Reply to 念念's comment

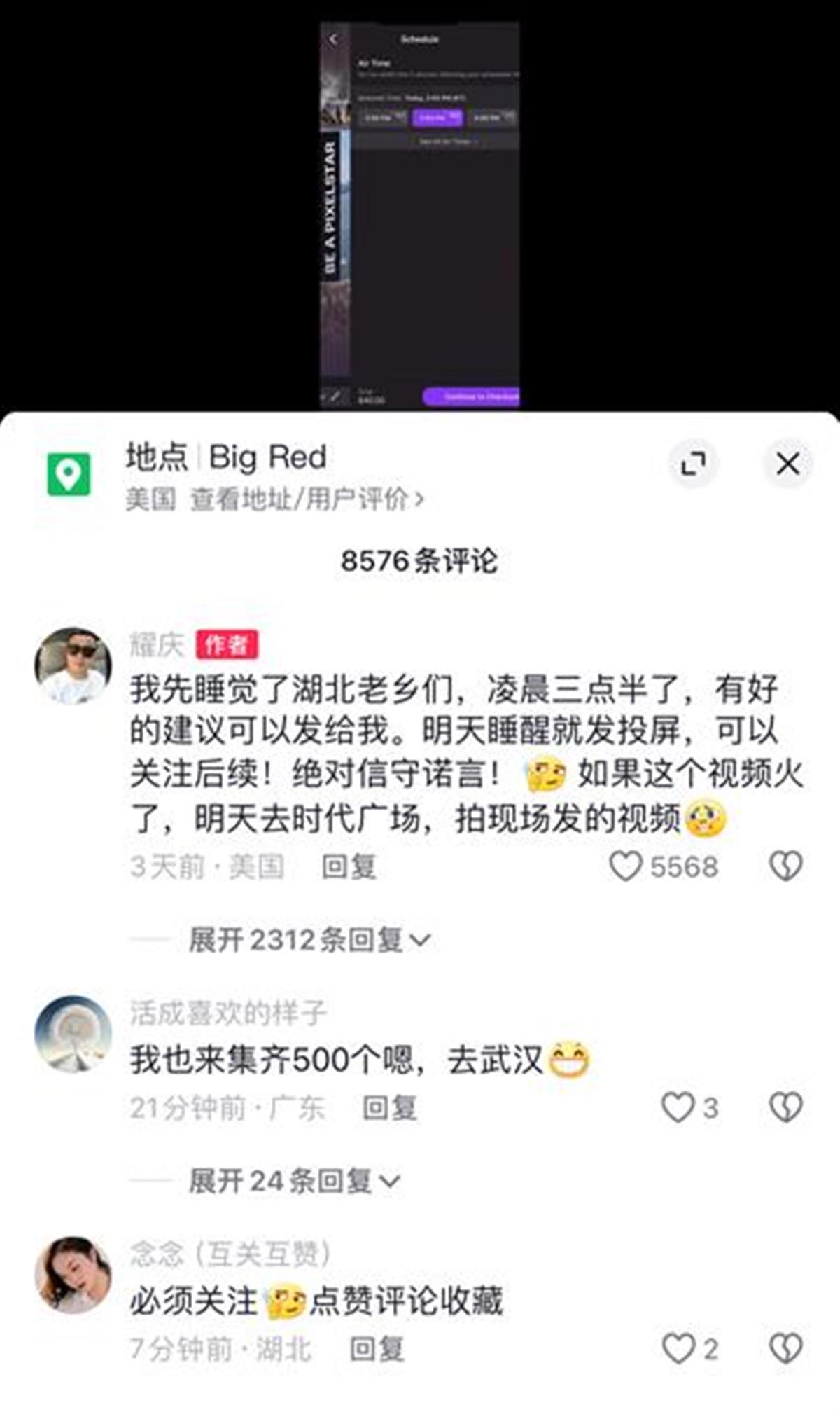[x=377, y=1349]
